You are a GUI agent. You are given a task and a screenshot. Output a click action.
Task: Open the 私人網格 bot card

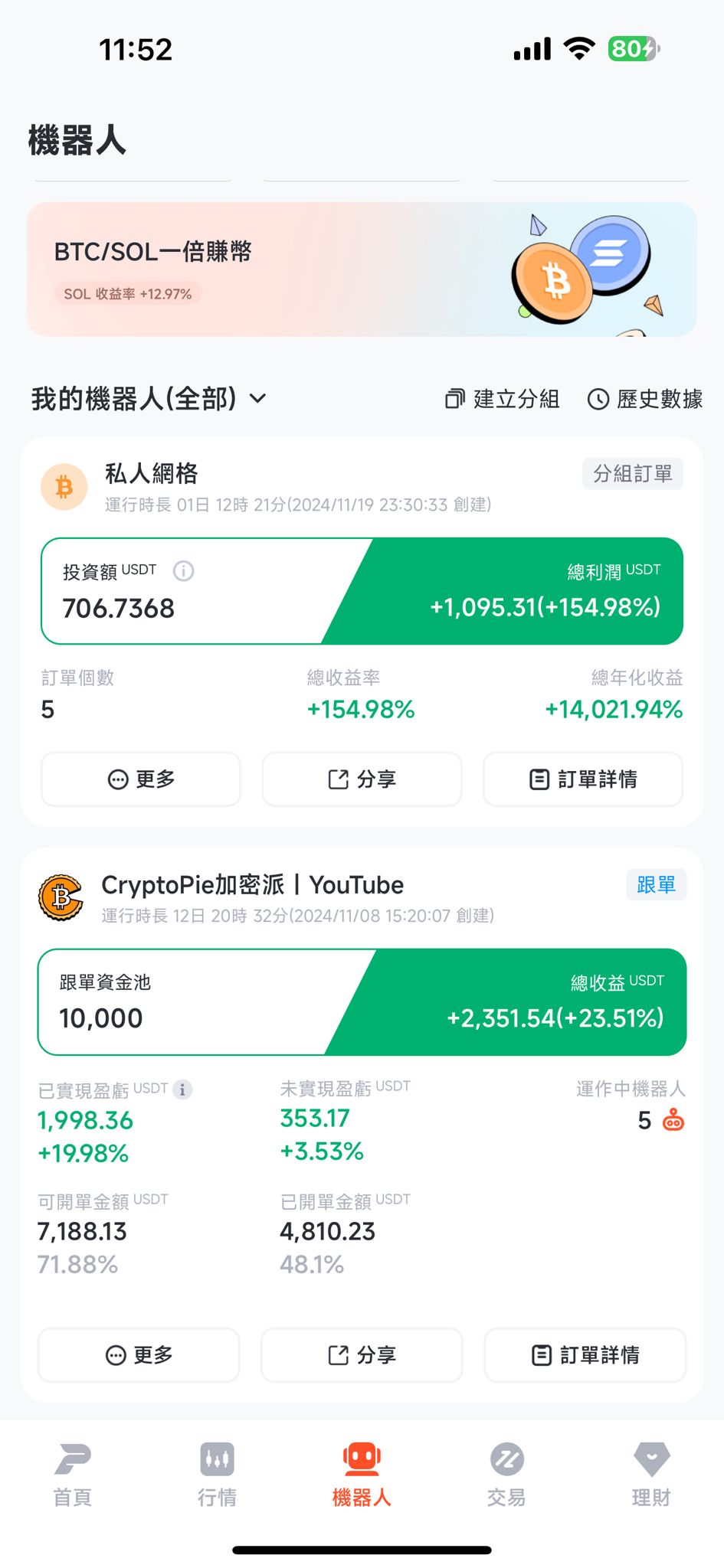point(152,475)
